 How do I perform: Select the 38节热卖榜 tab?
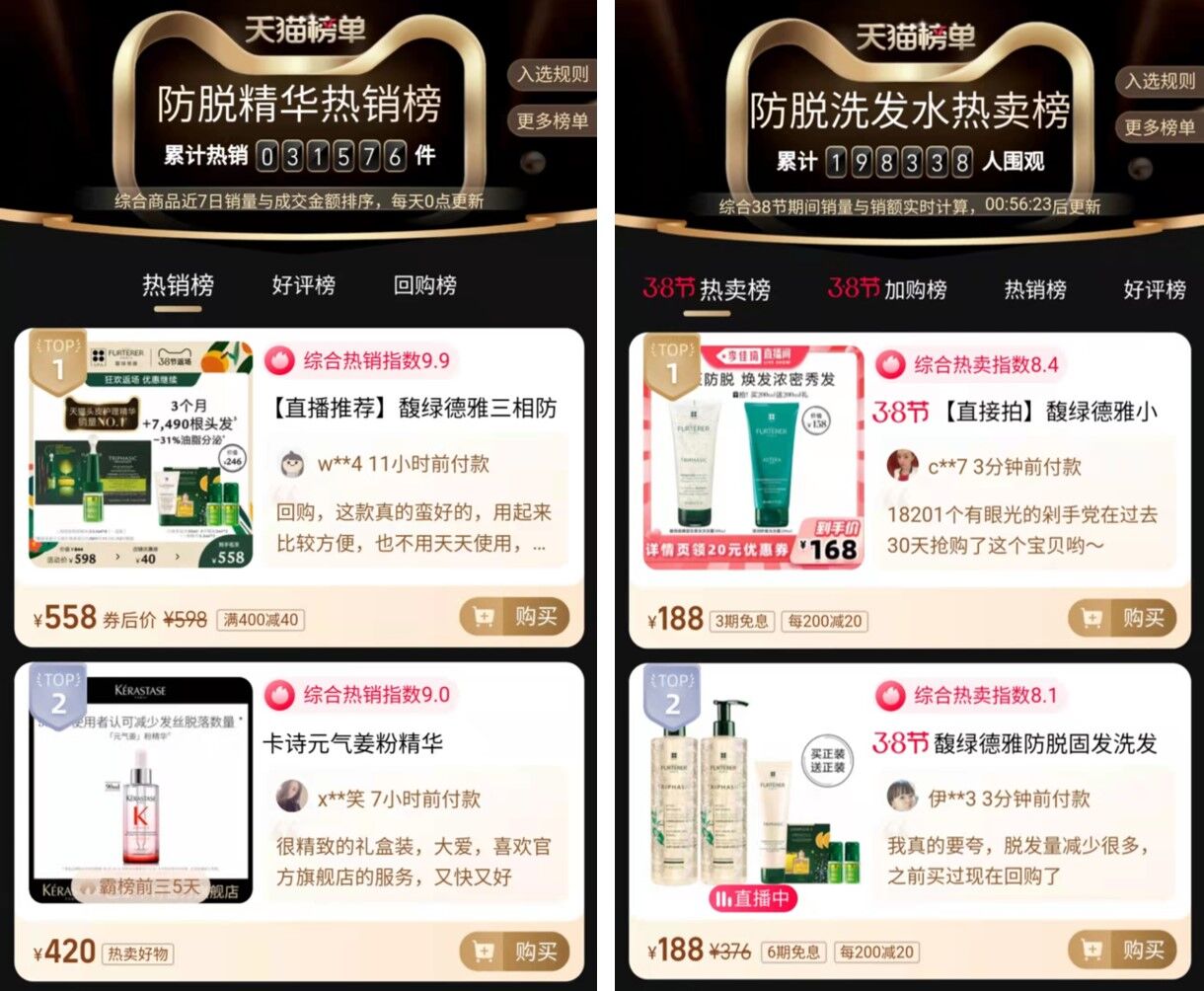click(706, 289)
